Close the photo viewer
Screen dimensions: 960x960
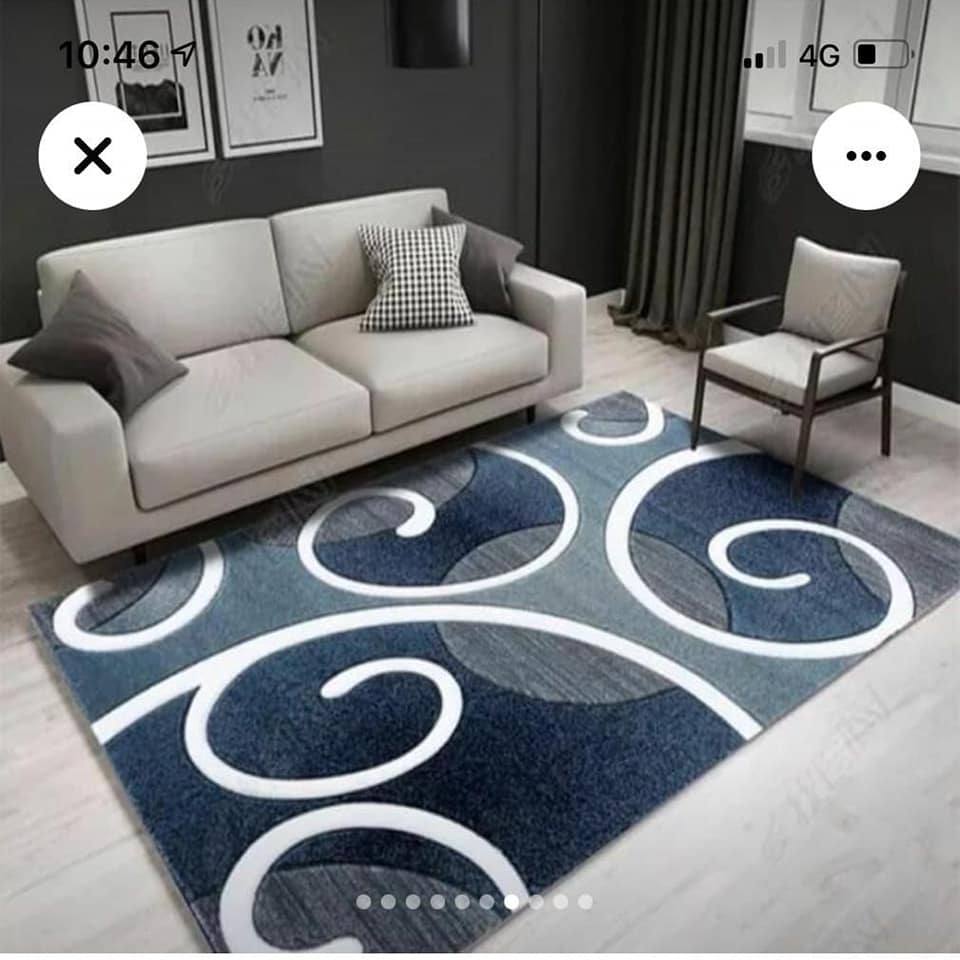tap(92, 156)
